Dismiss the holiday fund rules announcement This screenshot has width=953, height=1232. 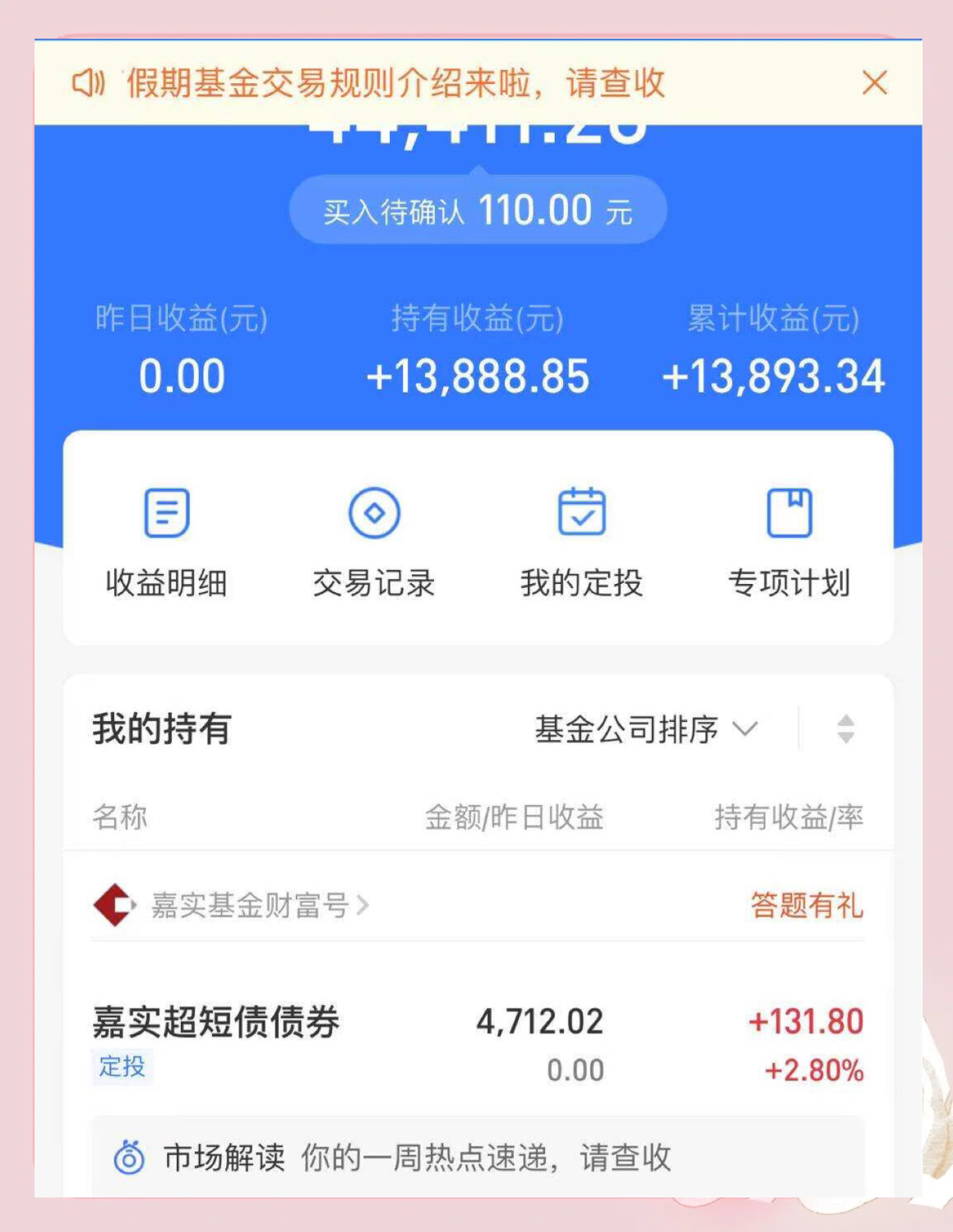pos(874,83)
